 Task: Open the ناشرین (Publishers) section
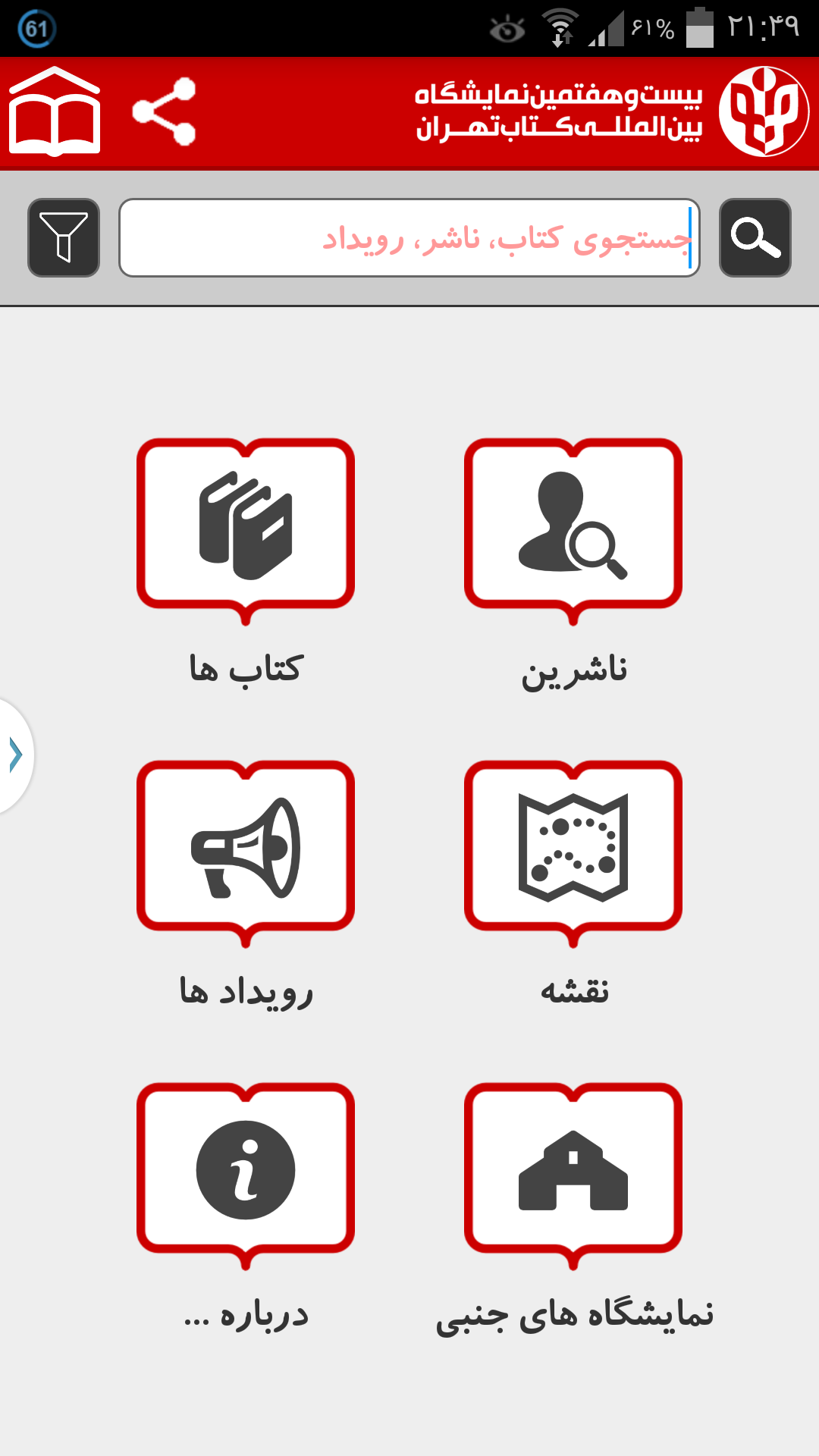pyautogui.click(x=573, y=531)
